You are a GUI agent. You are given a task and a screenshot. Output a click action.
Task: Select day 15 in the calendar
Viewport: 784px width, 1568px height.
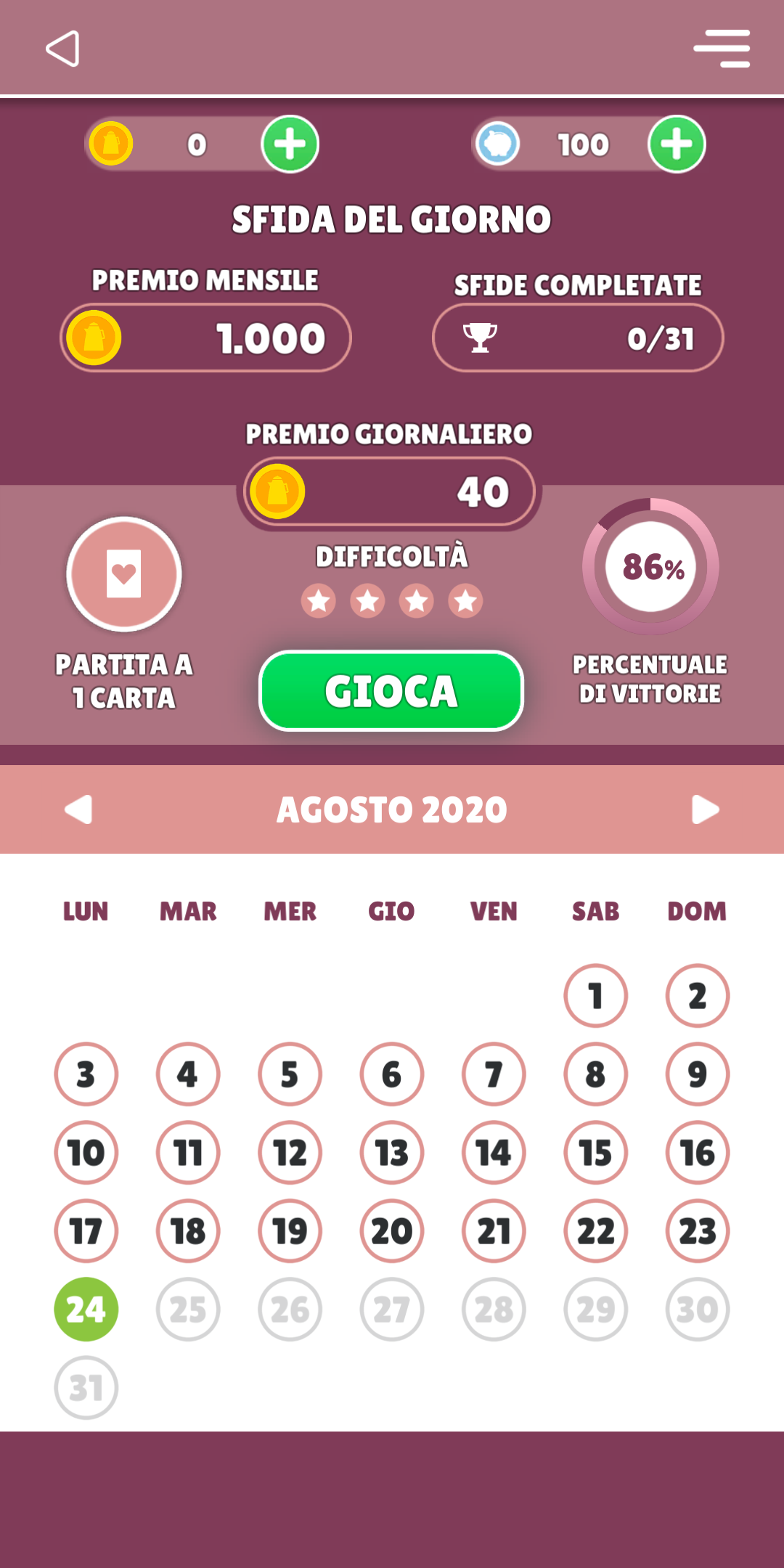click(595, 1152)
